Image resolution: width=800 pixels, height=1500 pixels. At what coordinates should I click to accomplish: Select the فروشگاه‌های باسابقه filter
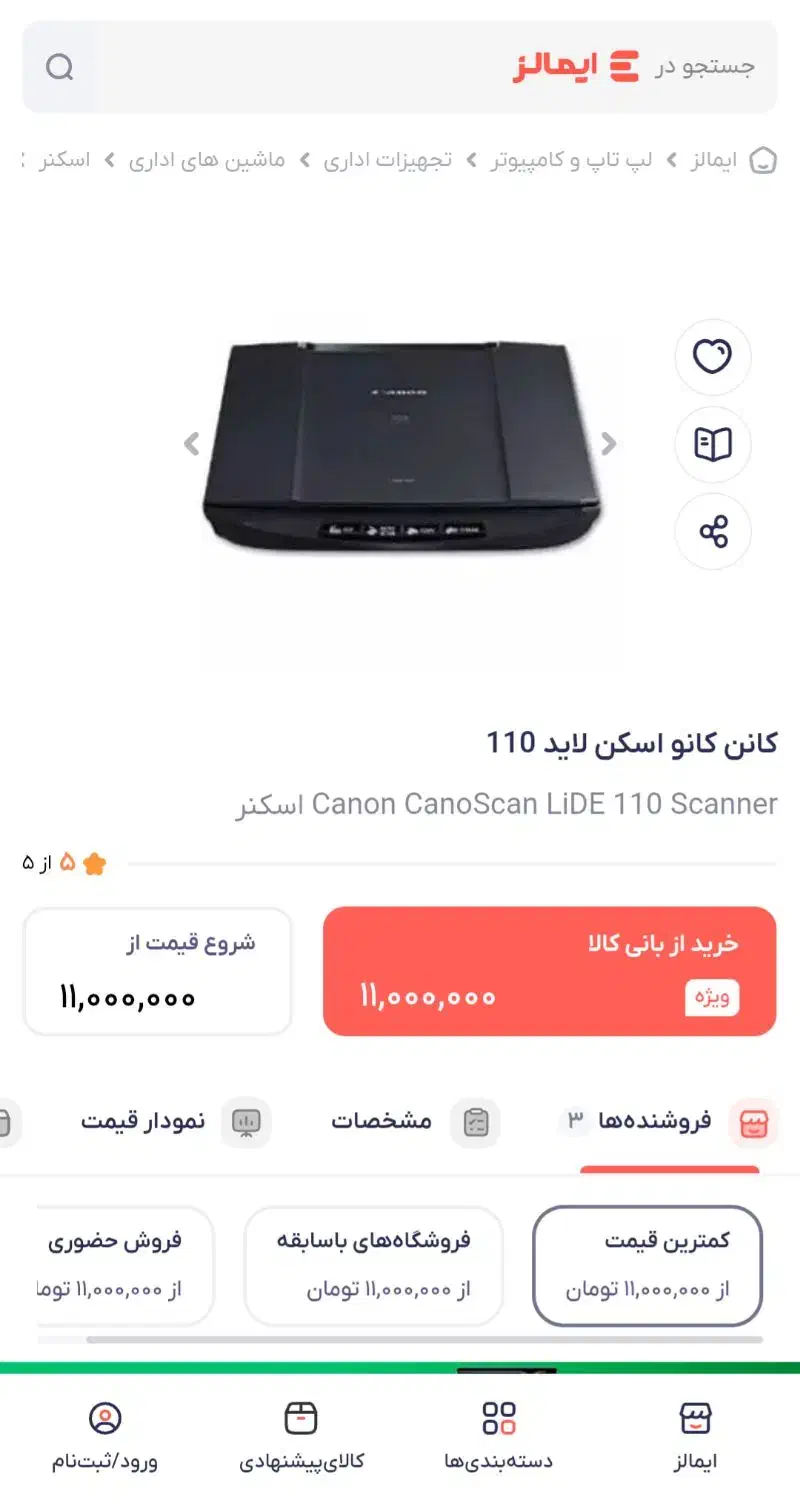click(x=373, y=1265)
